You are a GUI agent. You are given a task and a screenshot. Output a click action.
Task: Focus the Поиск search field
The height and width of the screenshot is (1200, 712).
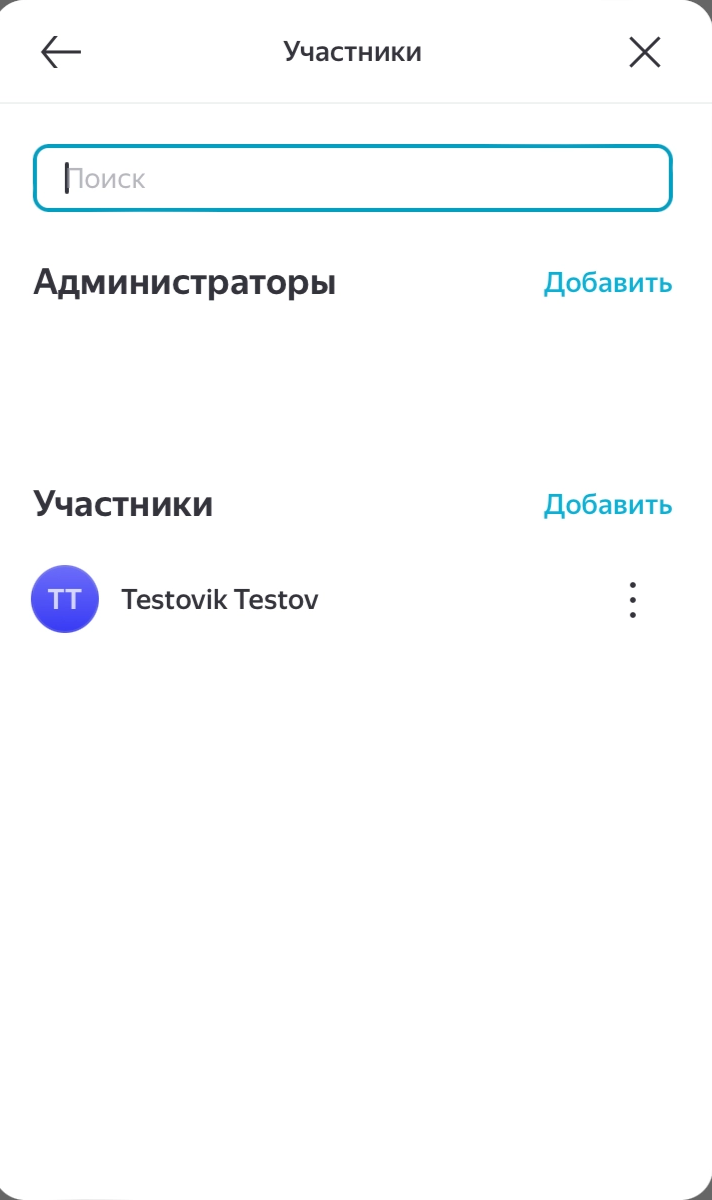click(x=353, y=179)
